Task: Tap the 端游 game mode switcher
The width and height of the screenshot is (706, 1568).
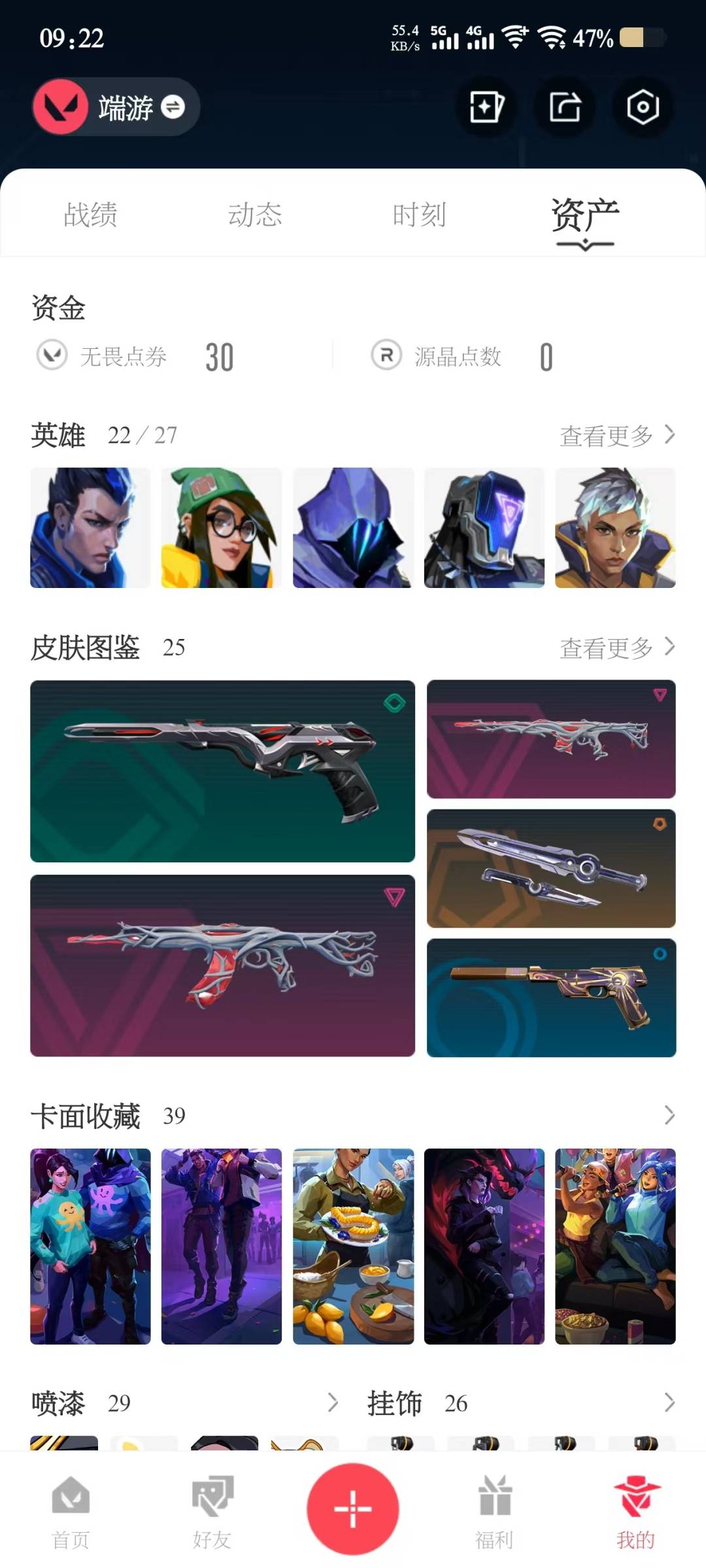Action: point(116,107)
